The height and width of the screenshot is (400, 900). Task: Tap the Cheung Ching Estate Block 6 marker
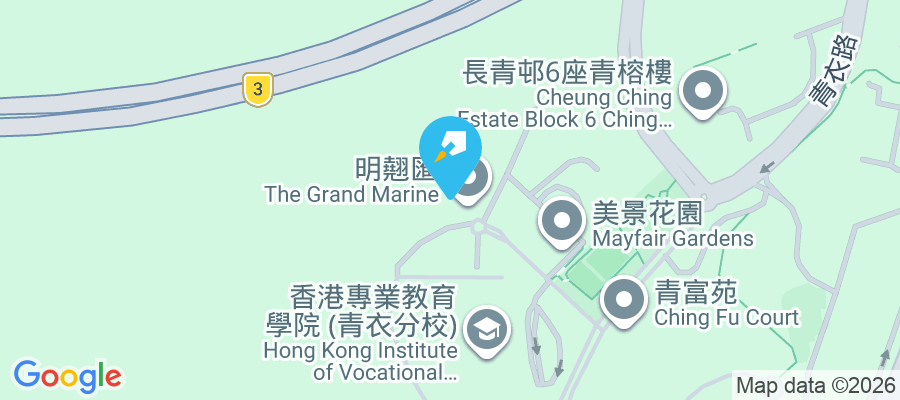pyautogui.click(x=703, y=92)
